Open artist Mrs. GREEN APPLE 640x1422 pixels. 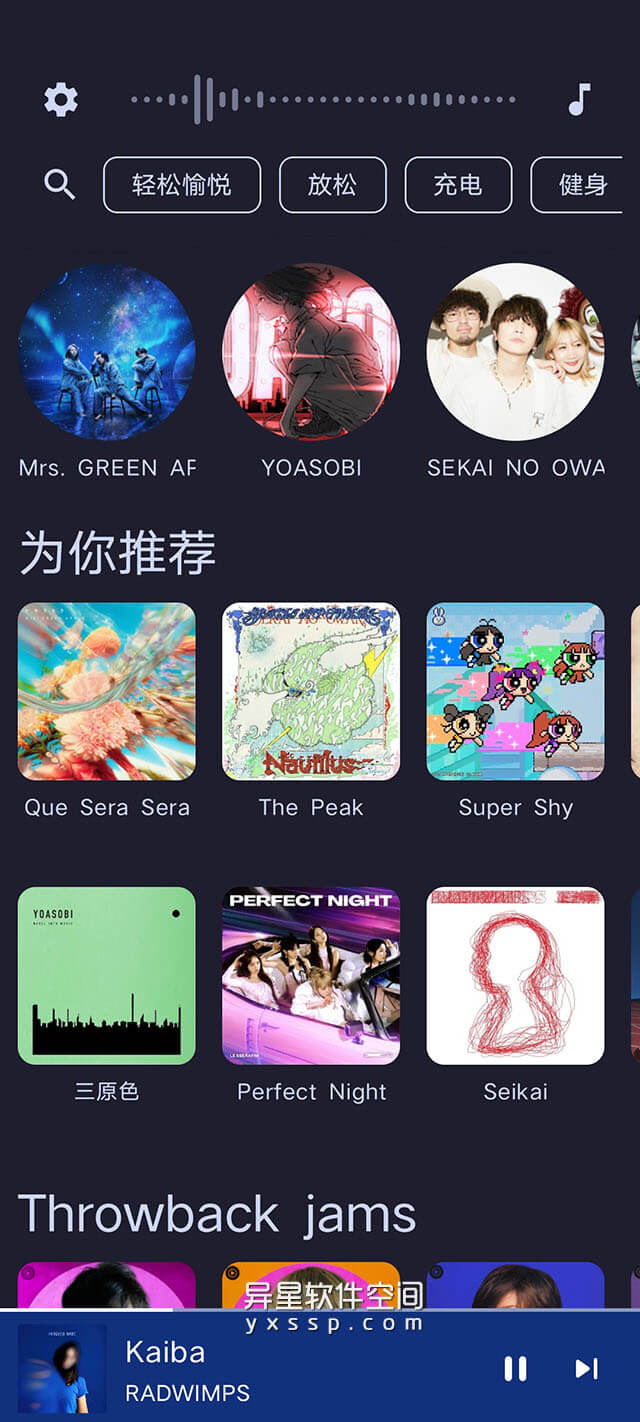coord(107,352)
